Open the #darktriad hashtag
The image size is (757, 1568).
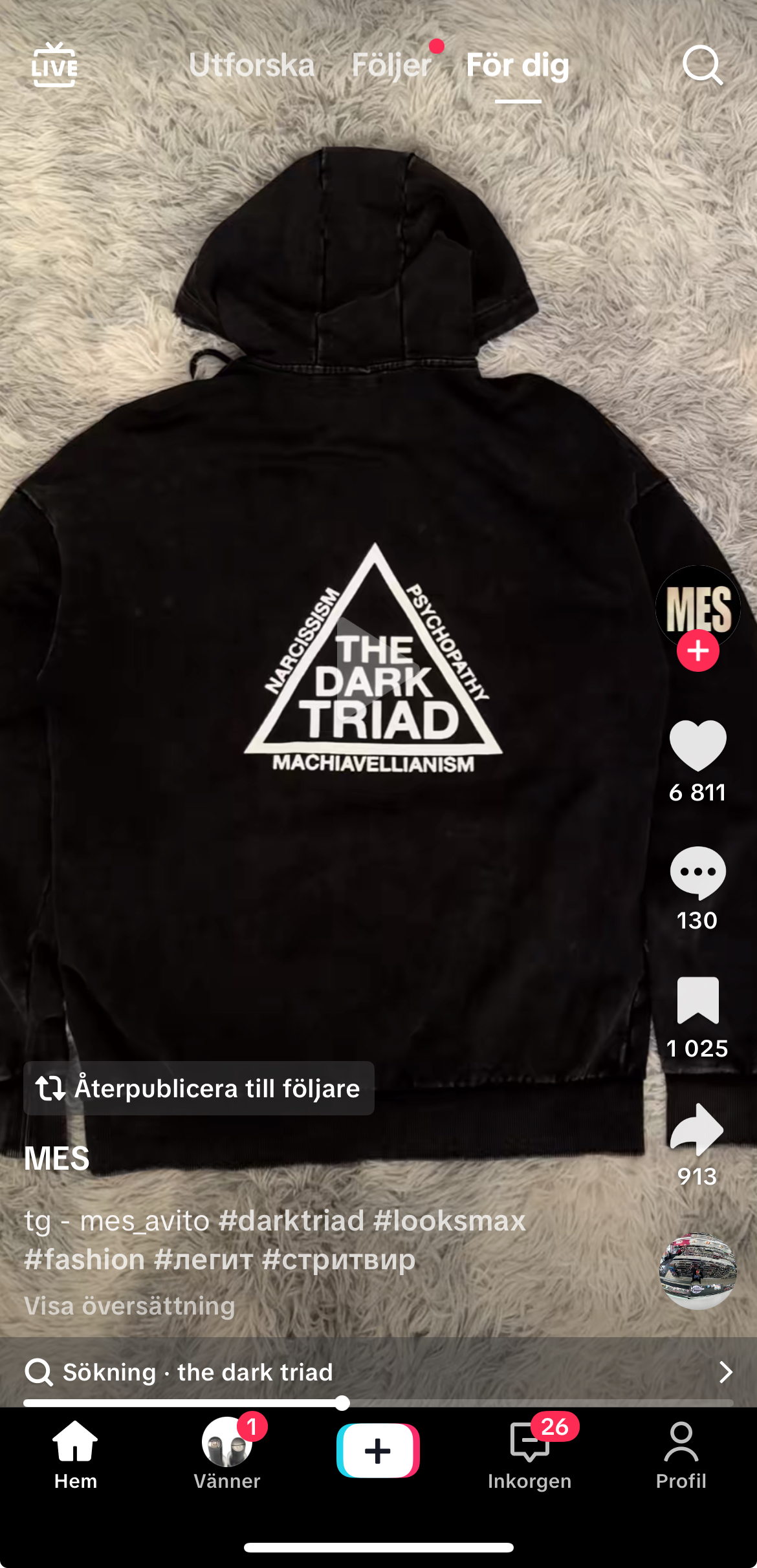(x=292, y=1221)
